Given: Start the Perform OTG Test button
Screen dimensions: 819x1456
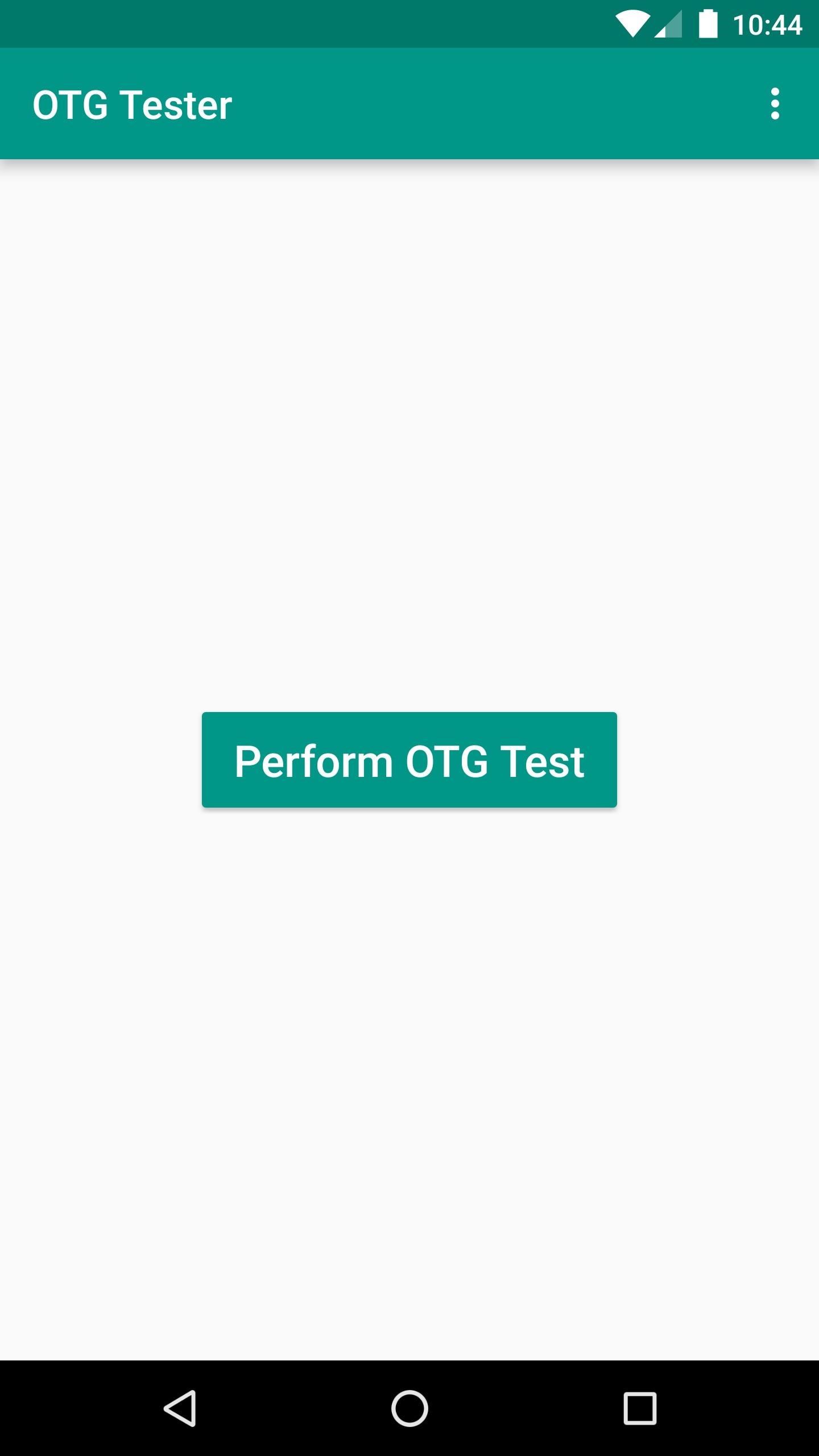Looking at the screenshot, I should point(409,760).
